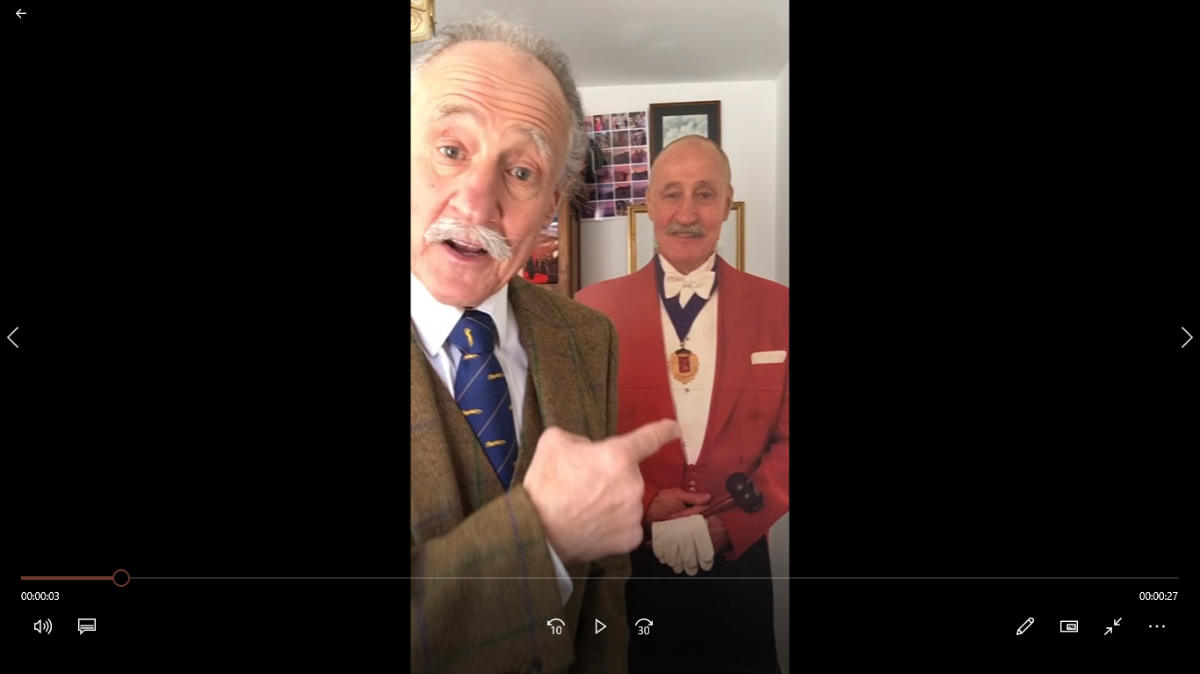Show the next item with right arrow
1200x674 pixels.
[x=1186, y=338]
